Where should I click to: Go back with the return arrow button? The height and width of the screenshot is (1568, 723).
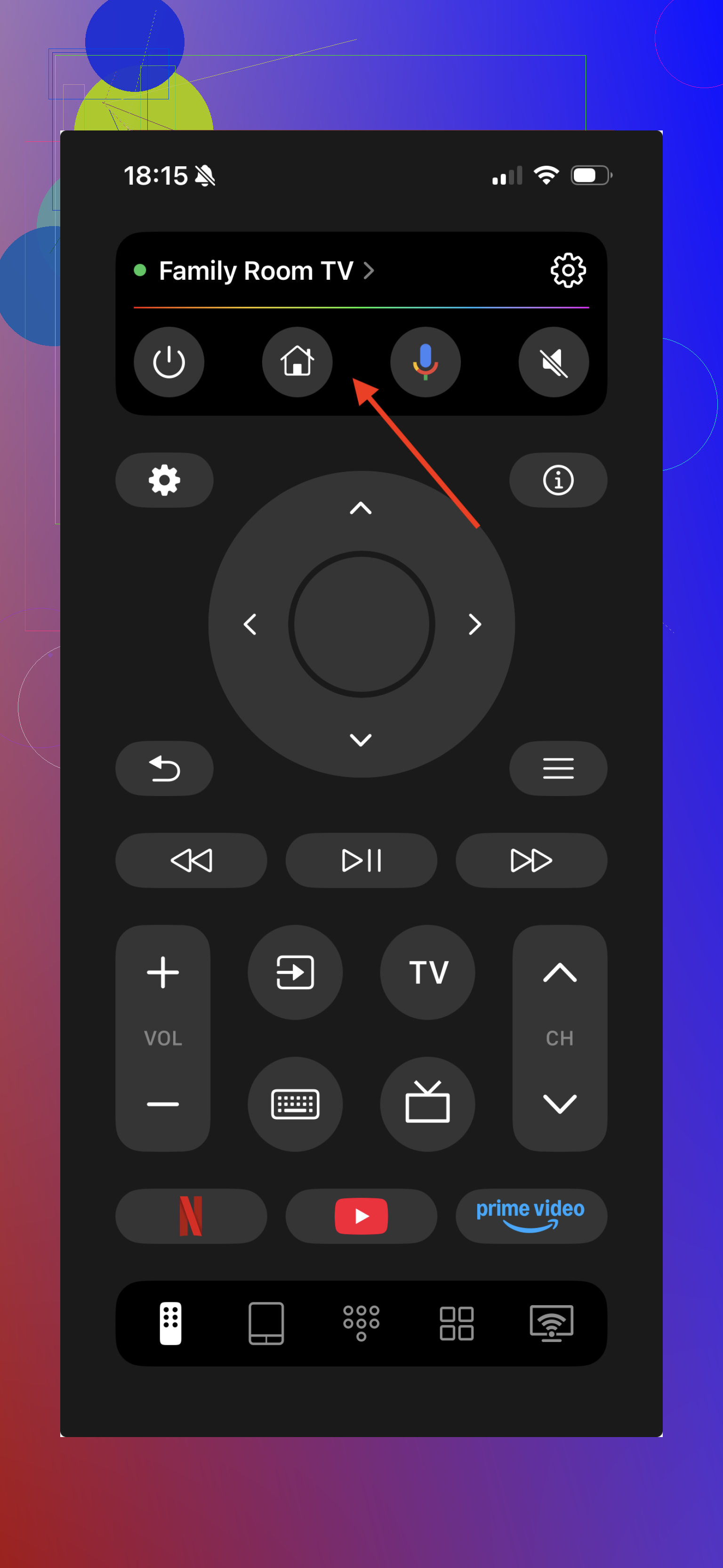164,768
